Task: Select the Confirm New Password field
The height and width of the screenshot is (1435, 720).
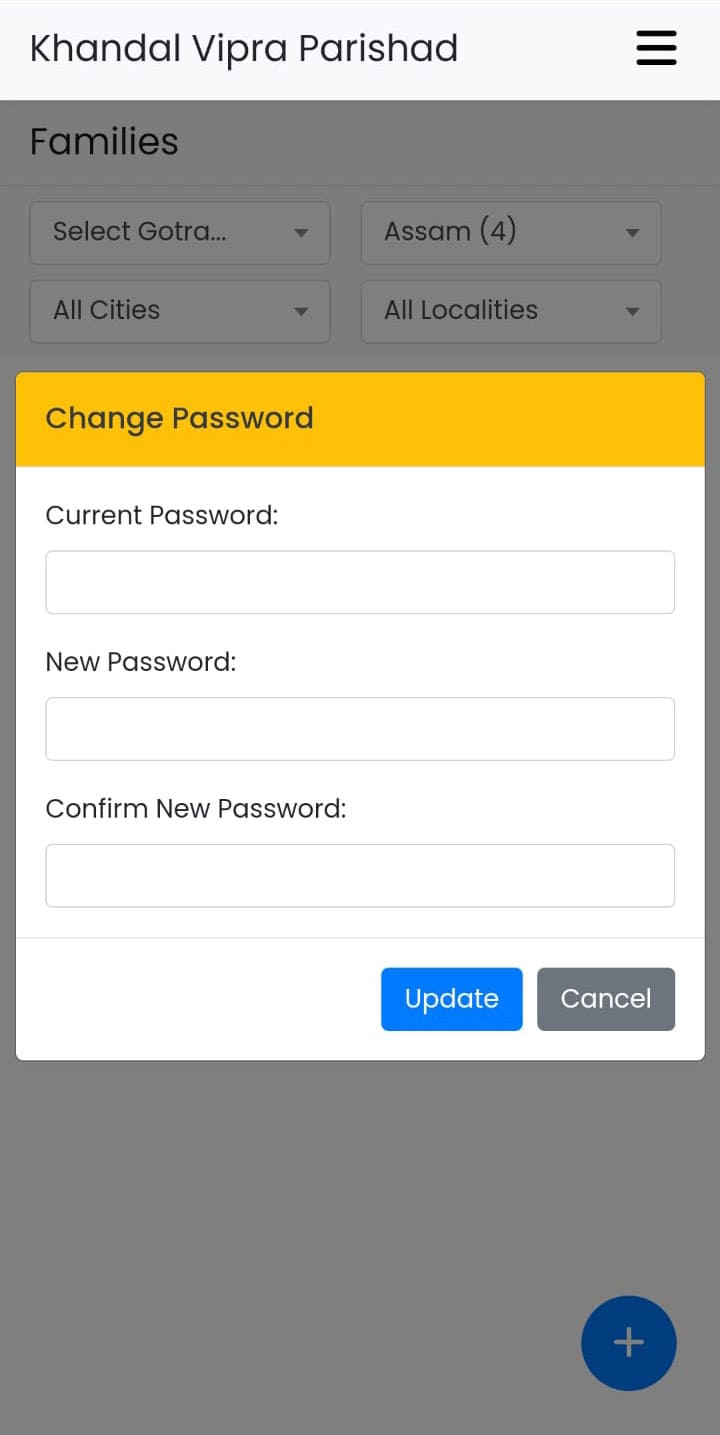Action: (x=360, y=876)
